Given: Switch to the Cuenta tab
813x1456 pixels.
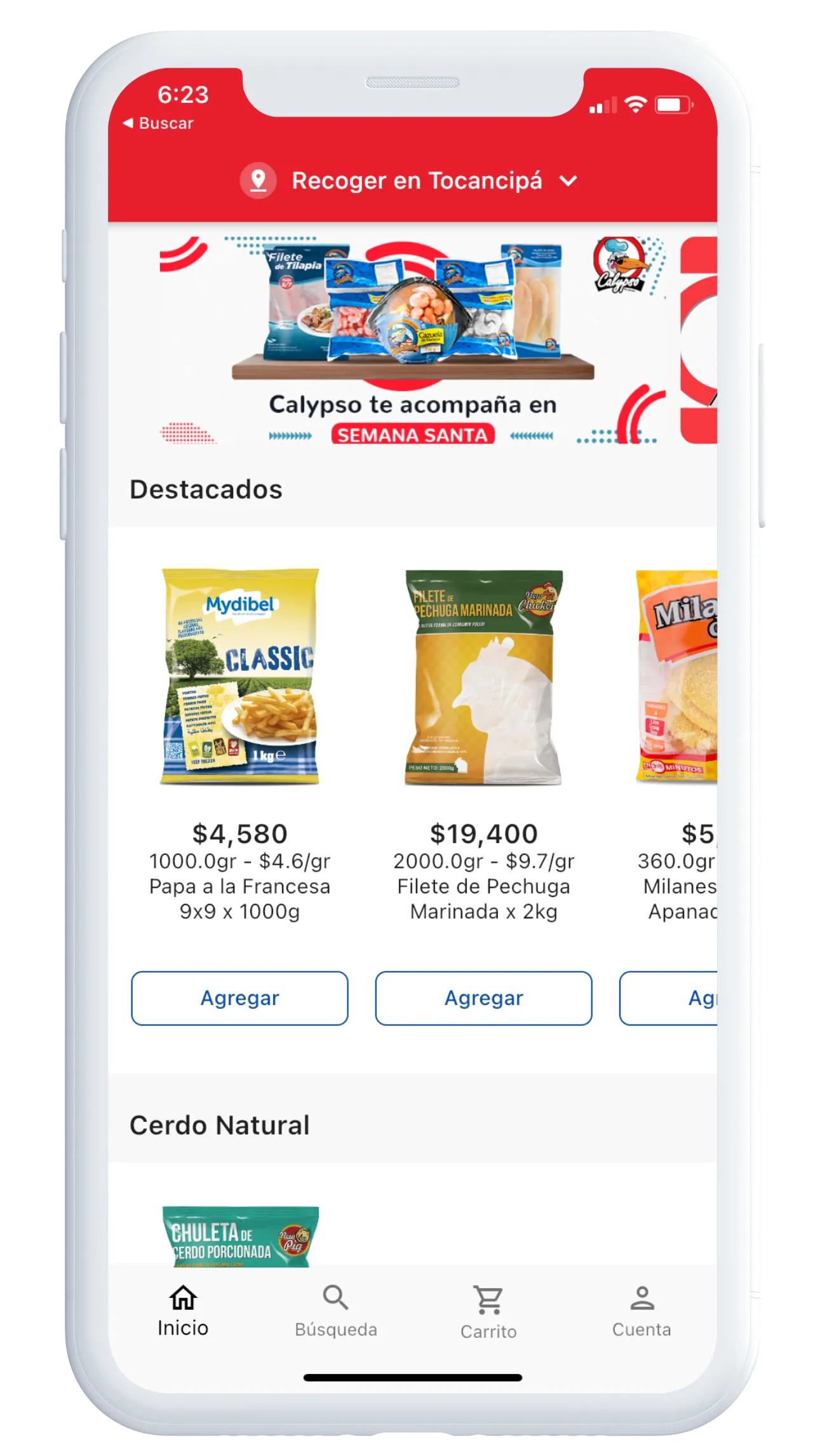Looking at the screenshot, I should click(x=642, y=1311).
